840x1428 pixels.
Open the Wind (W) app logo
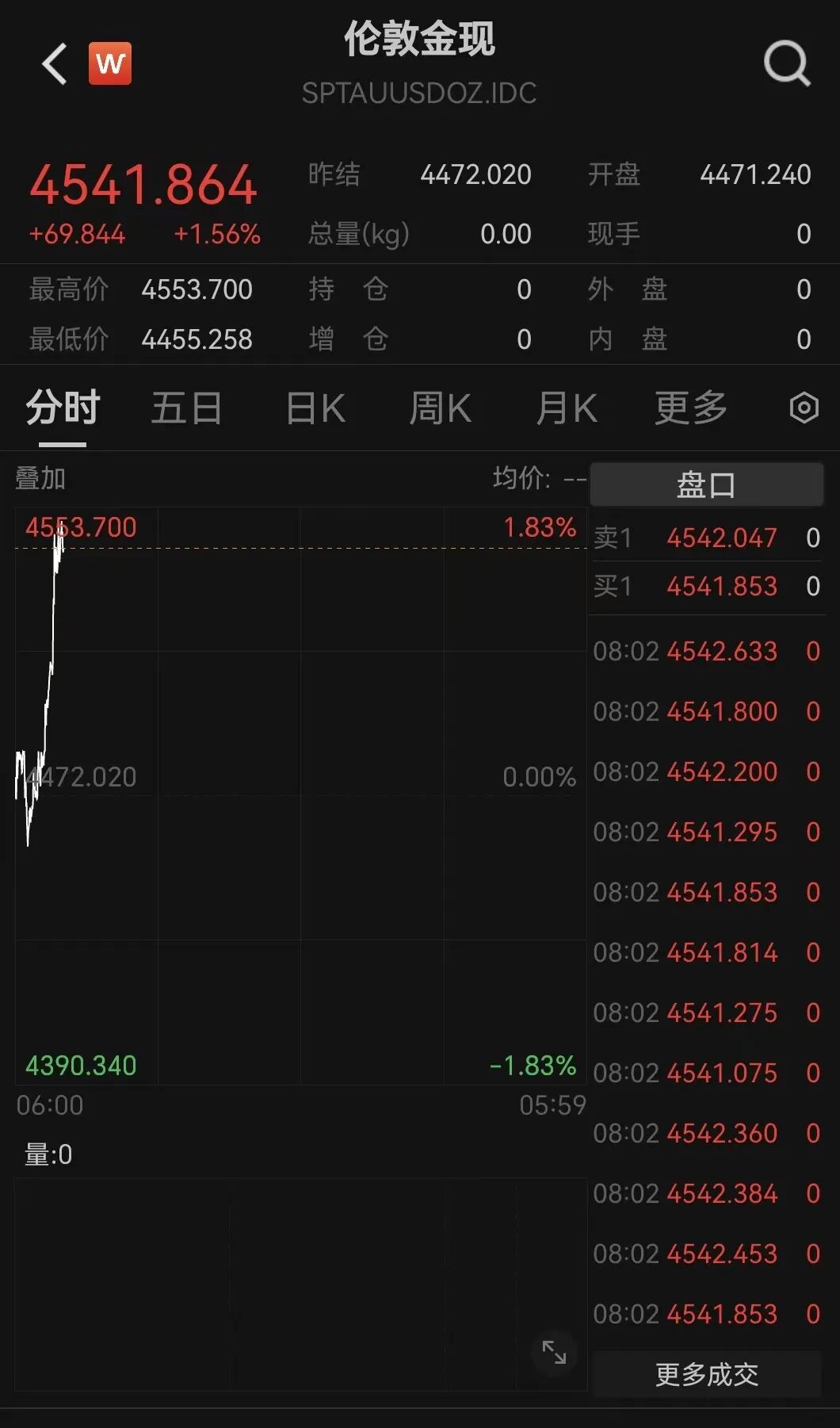pos(110,63)
